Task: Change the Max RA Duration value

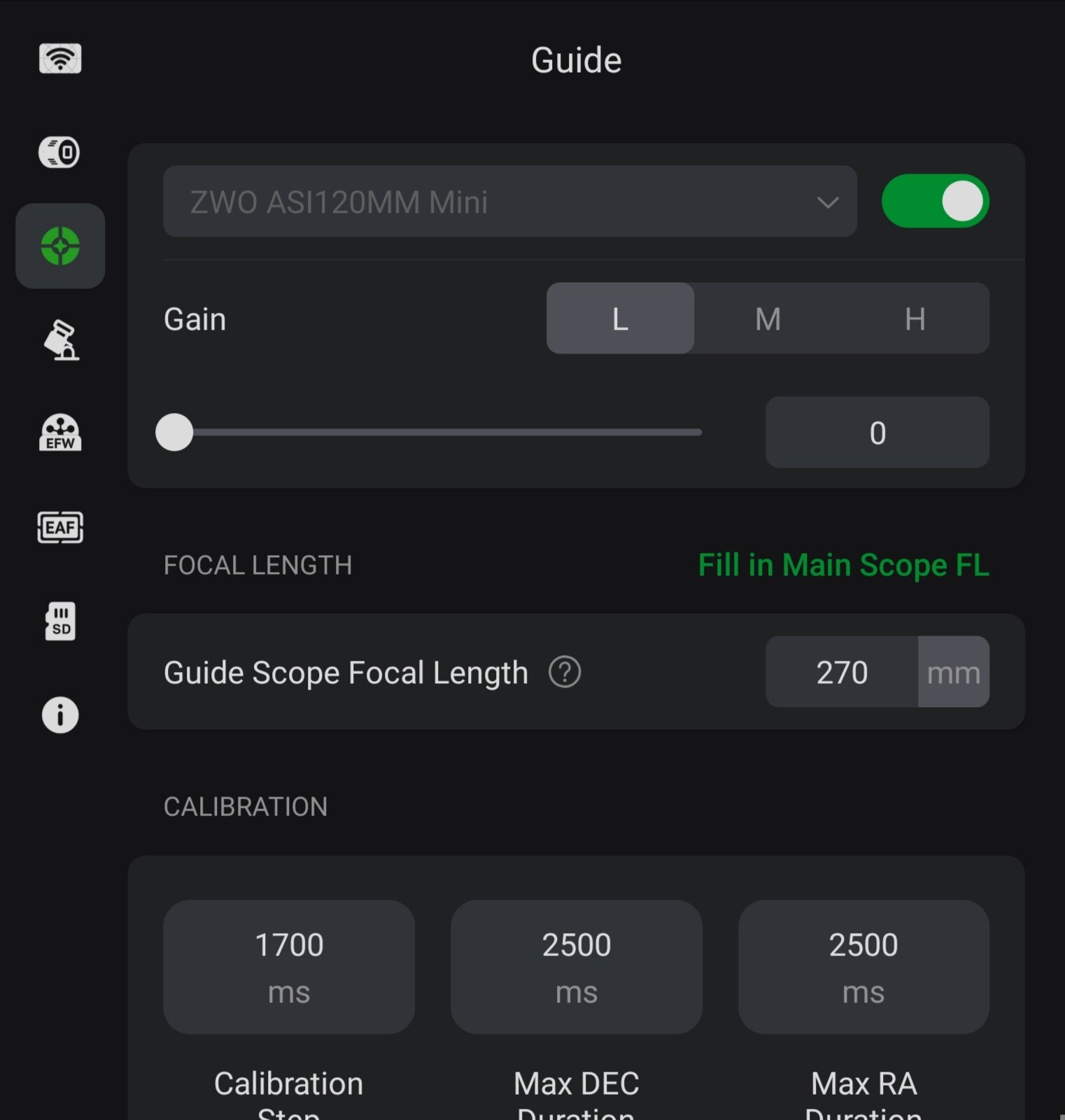Action: [863, 966]
